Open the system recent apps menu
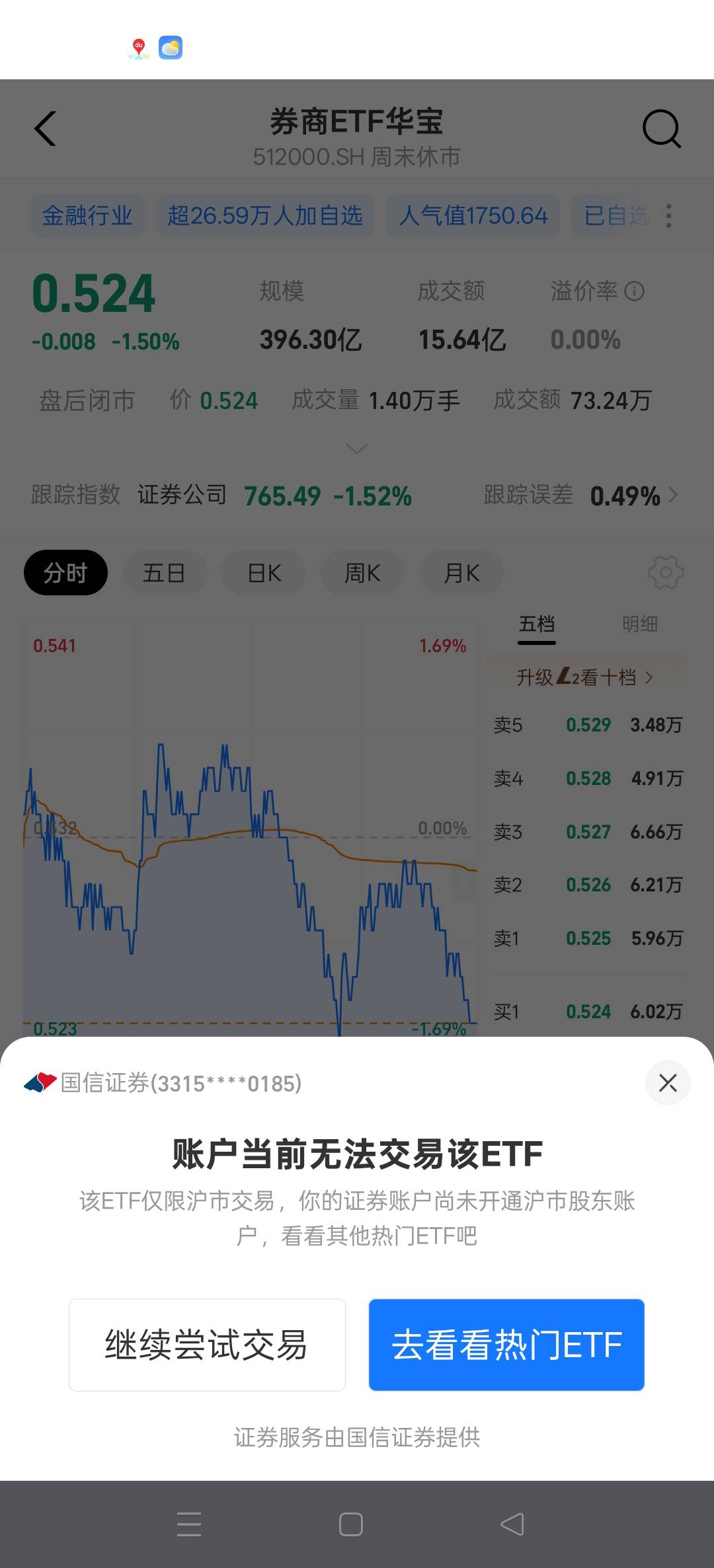 189,1524
